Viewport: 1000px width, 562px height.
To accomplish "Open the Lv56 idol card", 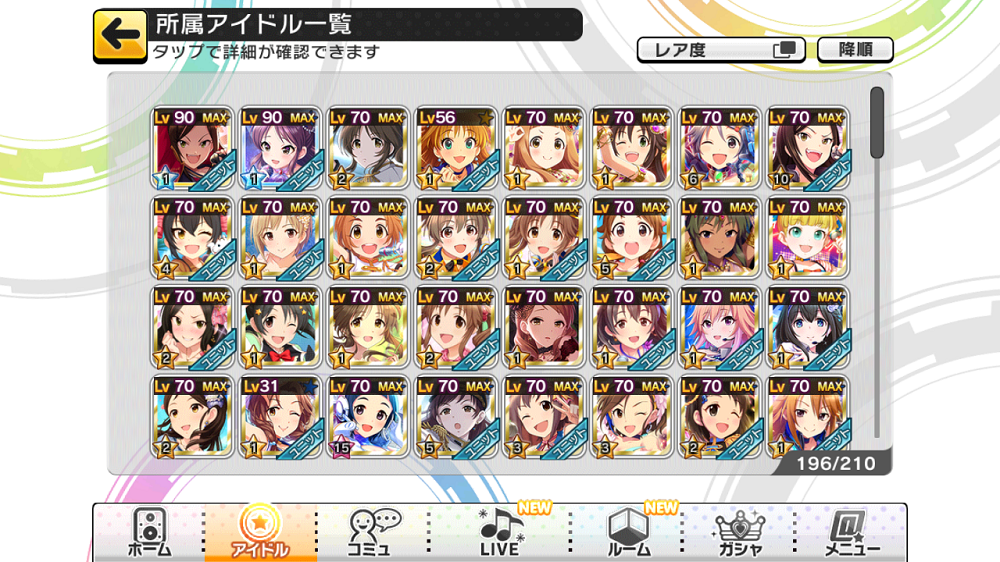I will pyautogui.click(x=456, y=148).
